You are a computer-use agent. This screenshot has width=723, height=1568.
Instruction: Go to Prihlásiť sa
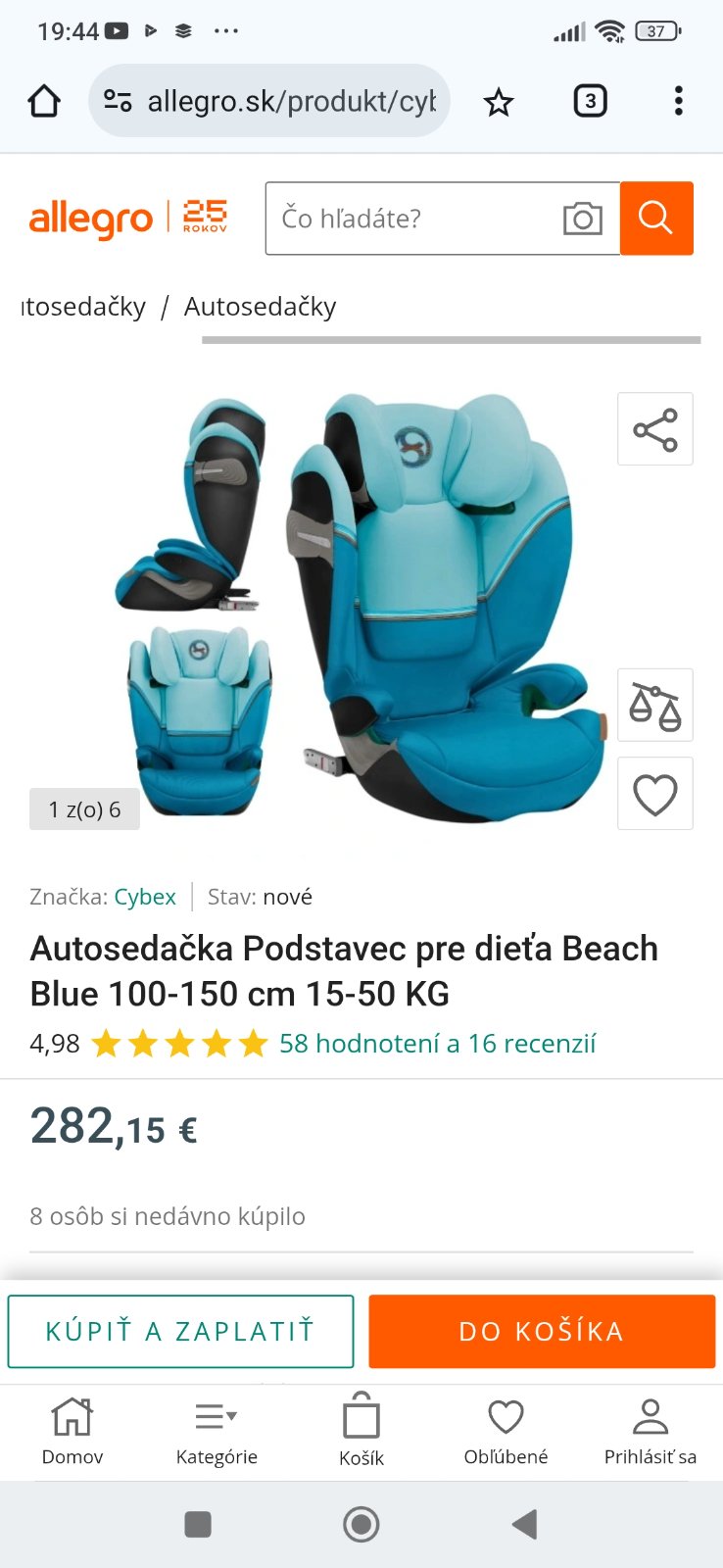(650, 1431)
